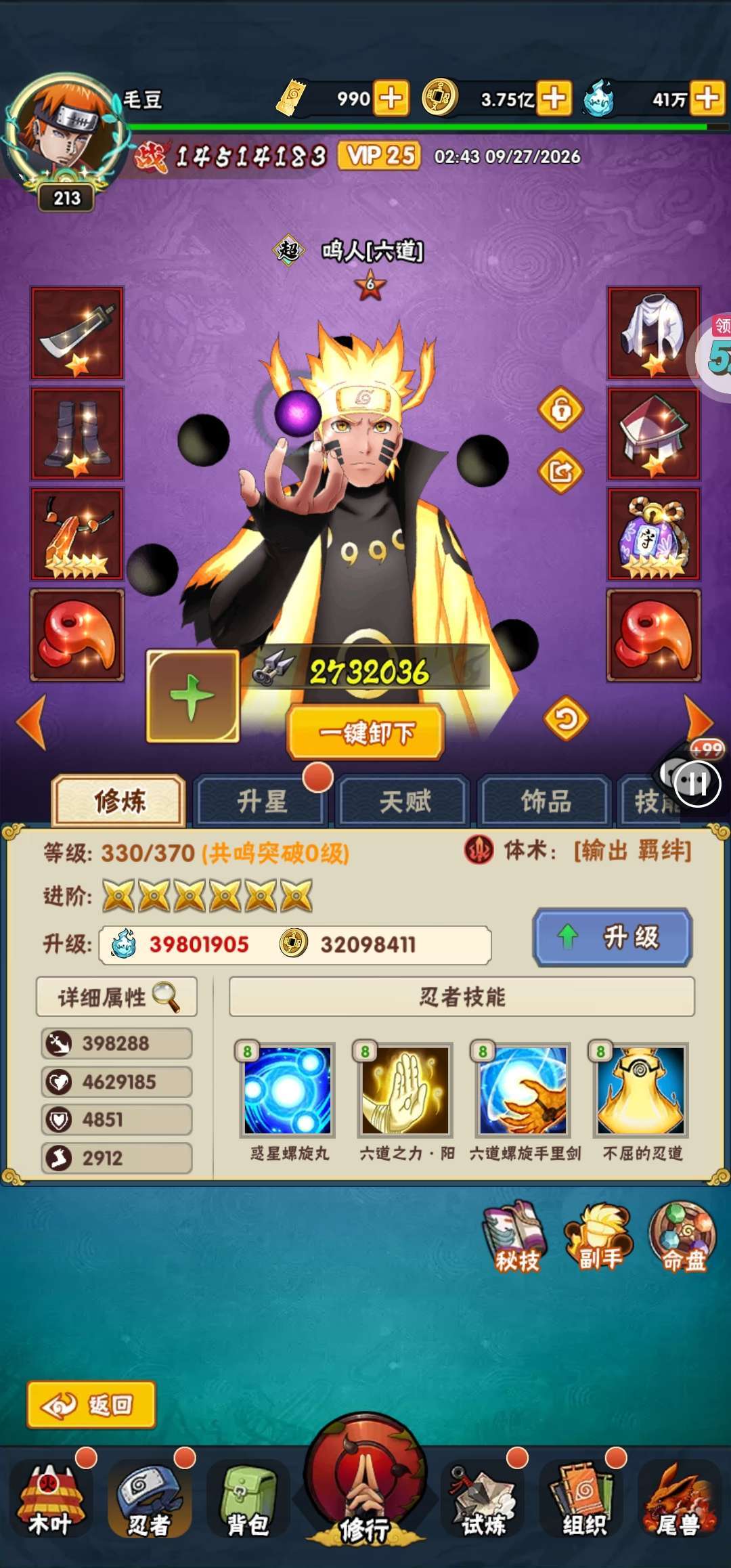The width and height of the screenshot is (731, 1568).
Task: Open the 命盘 icon
Action: coord(683,1236)
